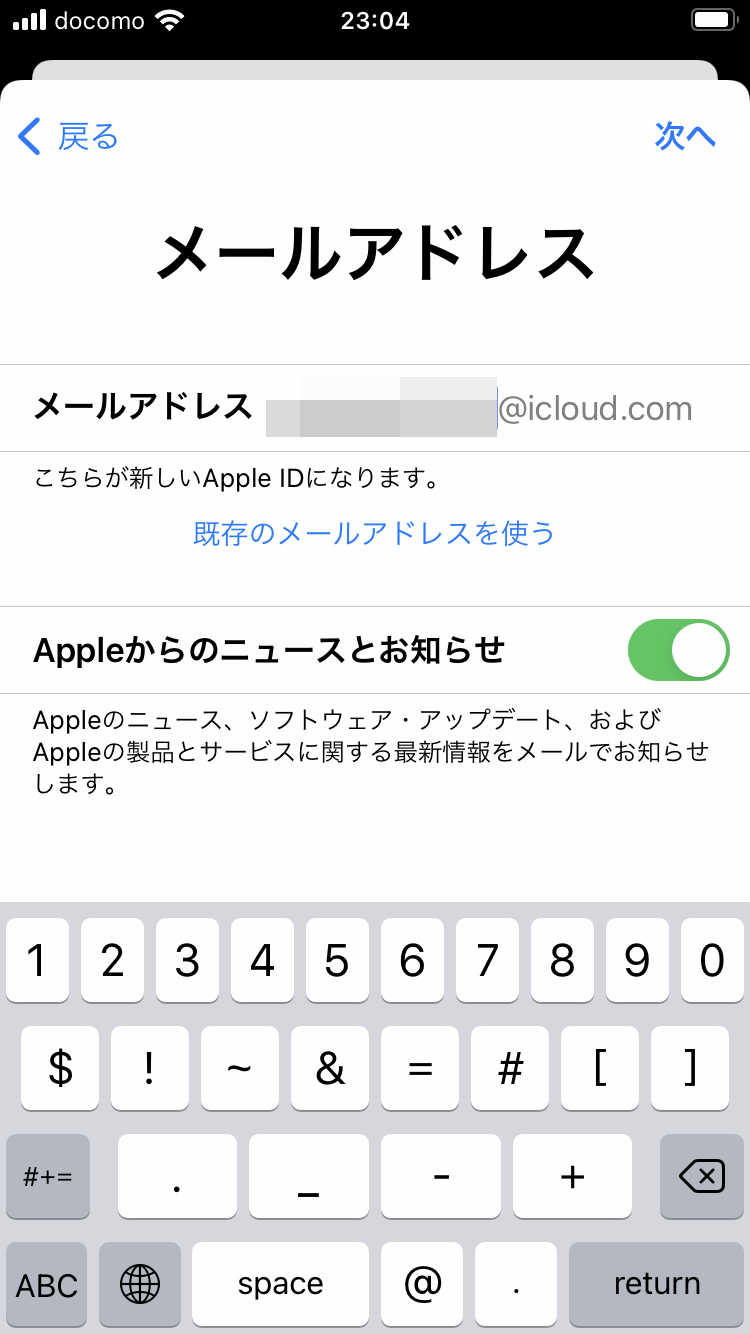
Task: Focus the メールアドレス input field
Action: pyautogui.click(x=479, y=408)
